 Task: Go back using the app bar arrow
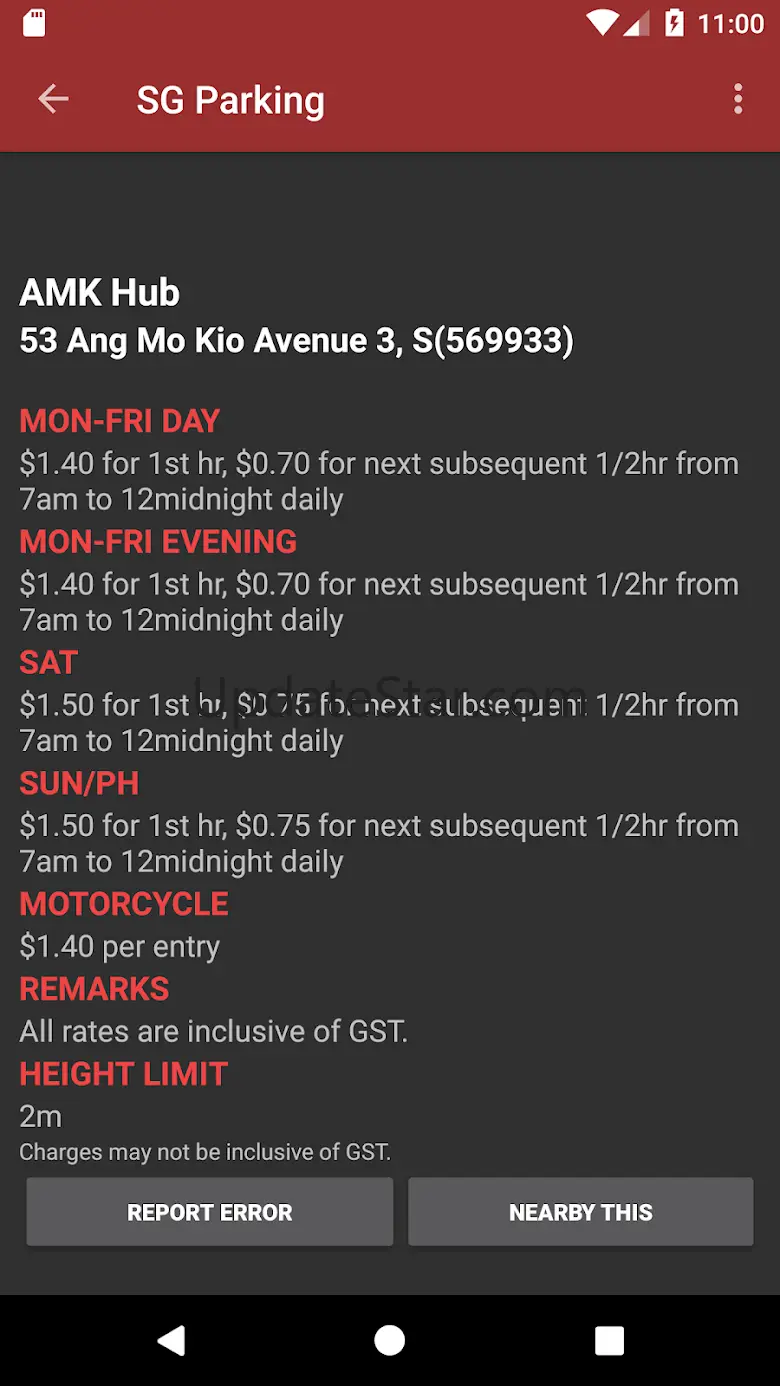point(53,99)
